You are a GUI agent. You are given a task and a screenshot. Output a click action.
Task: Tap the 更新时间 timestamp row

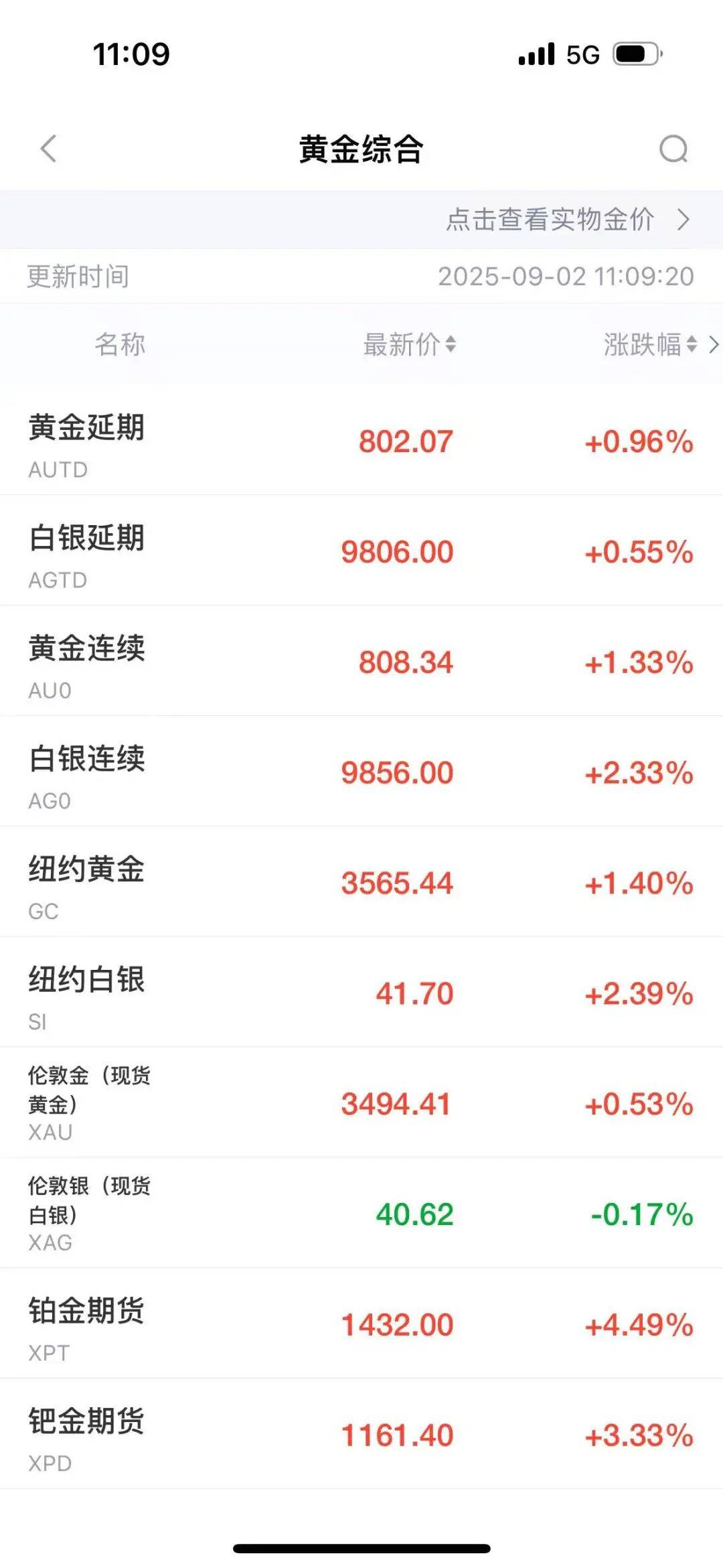361,277
